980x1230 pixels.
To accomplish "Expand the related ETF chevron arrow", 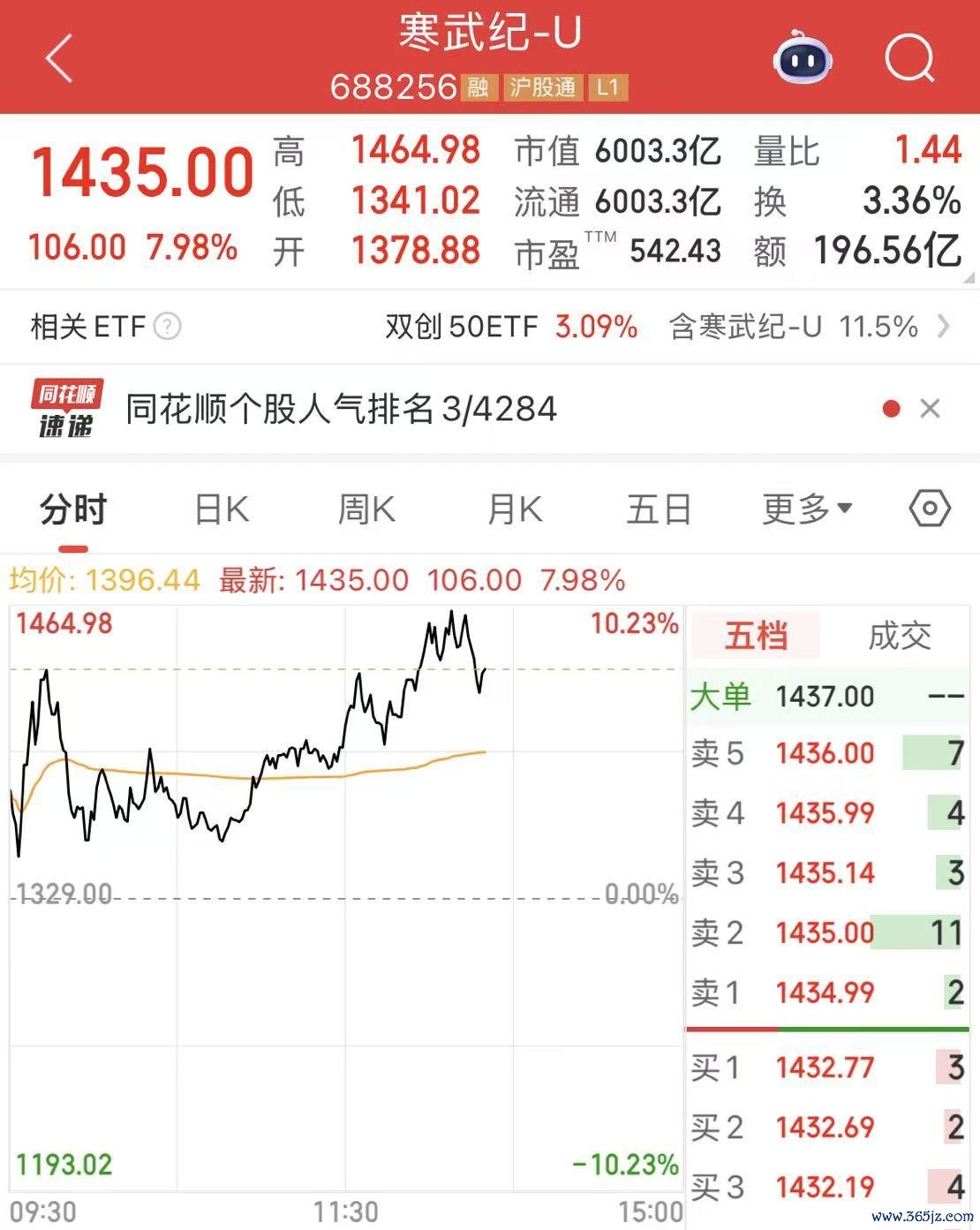I will [944, 327].
